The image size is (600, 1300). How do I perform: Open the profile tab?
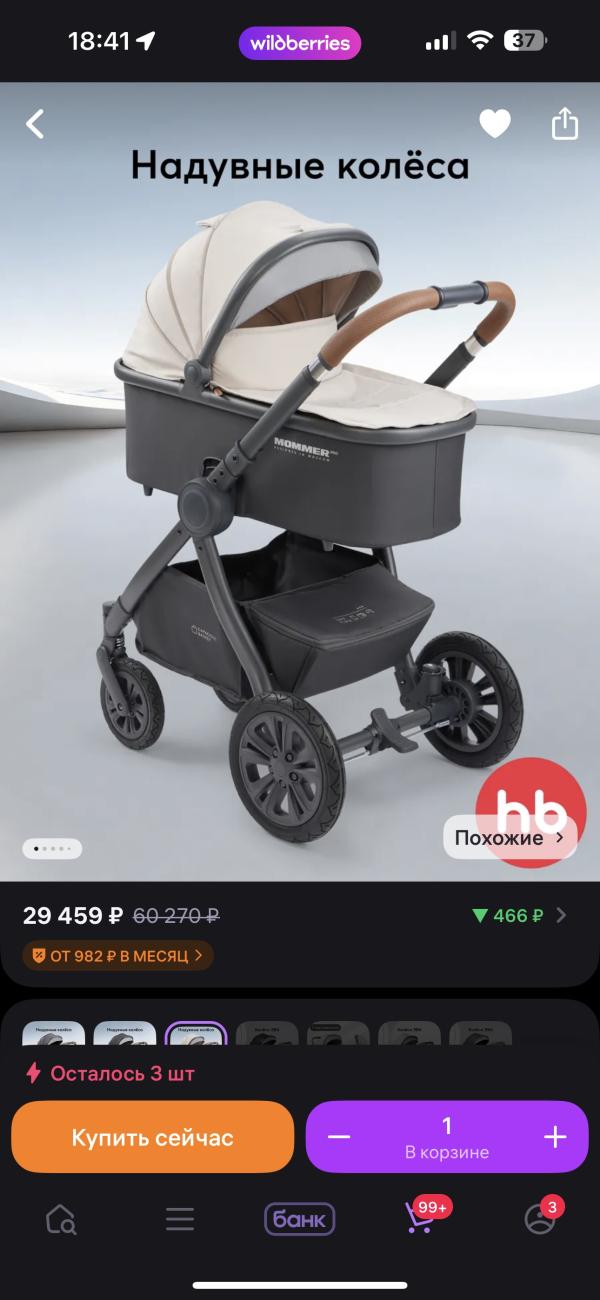(x=539, y=1219)
